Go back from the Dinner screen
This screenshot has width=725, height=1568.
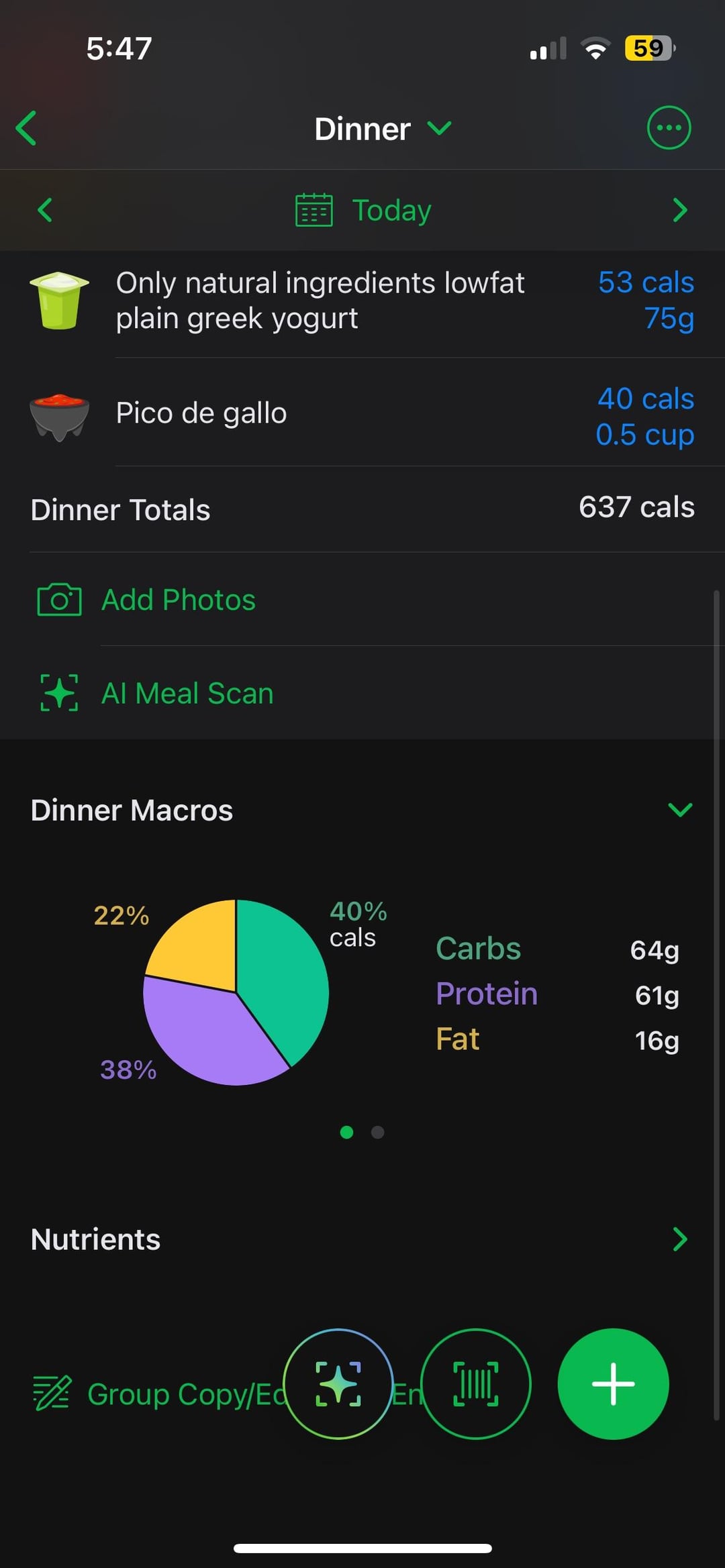pyautogui.click(x=27, y=128)
